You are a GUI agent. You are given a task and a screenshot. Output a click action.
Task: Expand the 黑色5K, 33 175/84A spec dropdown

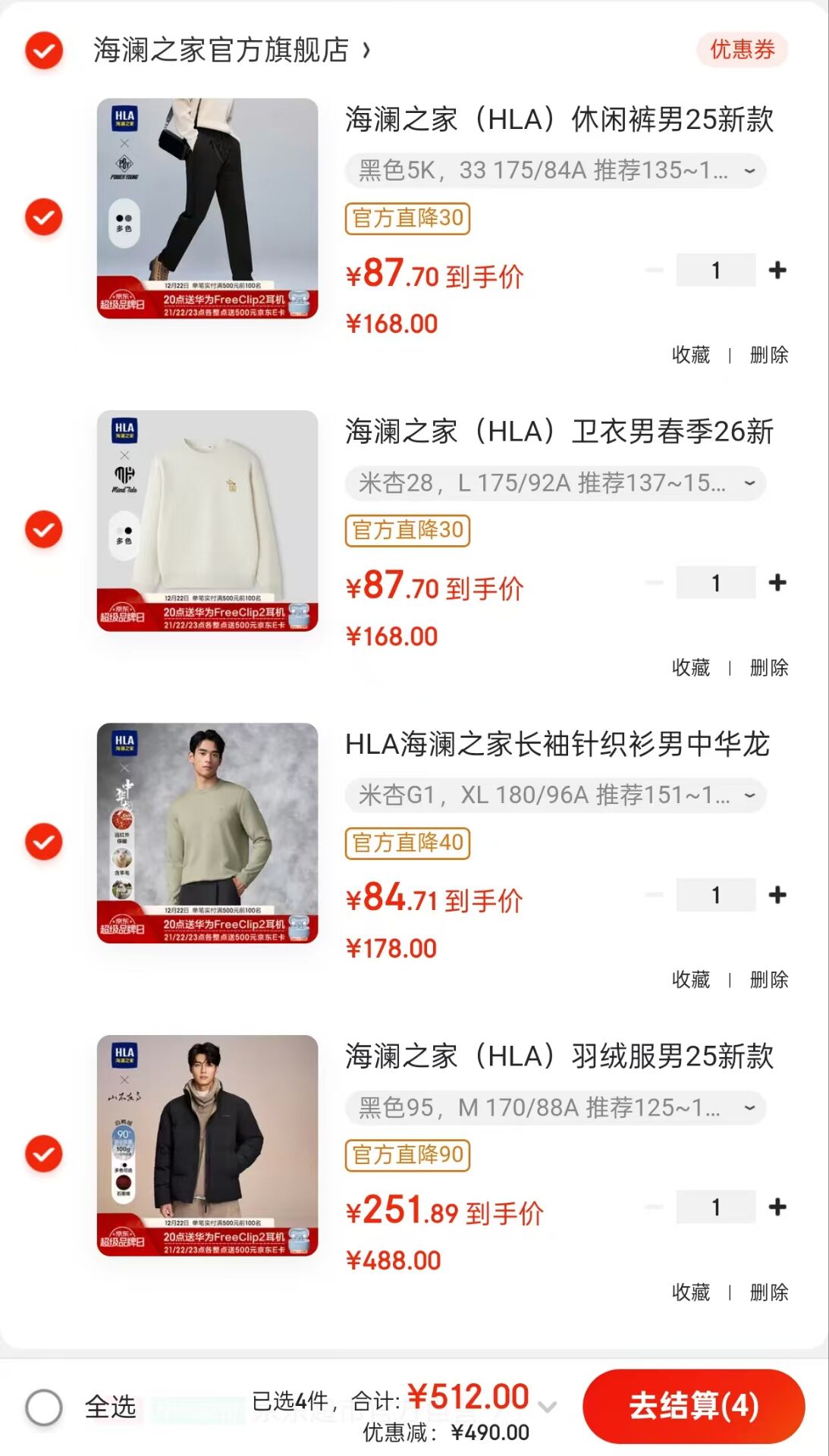click(x=555, y=171)
